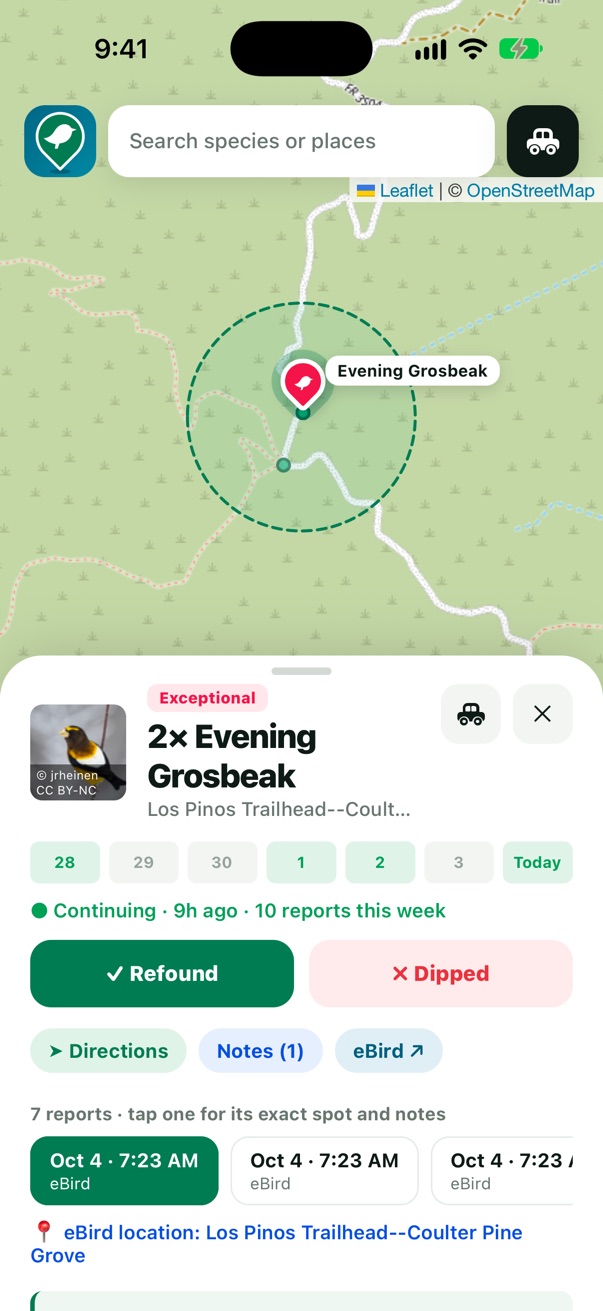This screenshot has height=1311, width=603.
Task: Open the eBird external link chip
Action: (389, 1051)
